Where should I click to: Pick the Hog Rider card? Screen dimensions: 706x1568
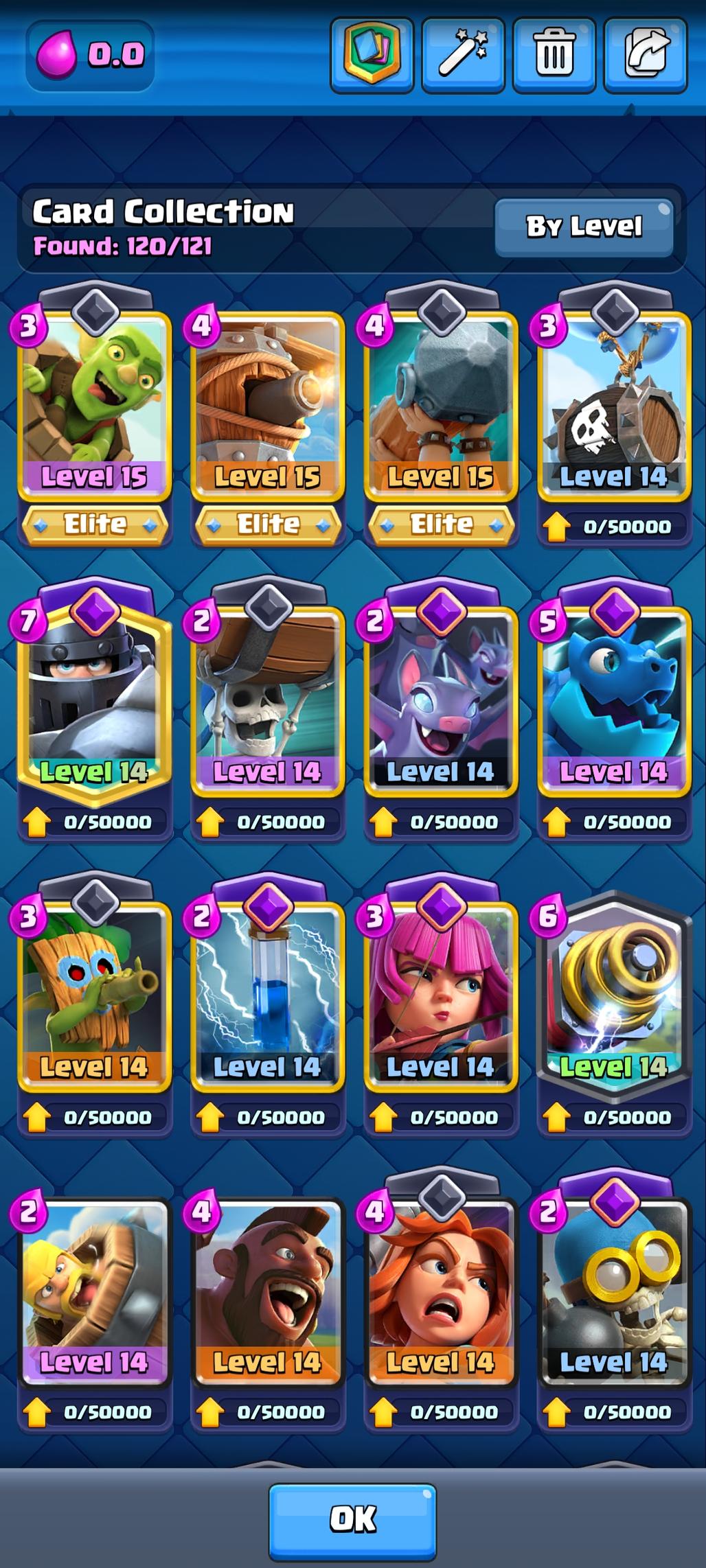(267, 1291)
